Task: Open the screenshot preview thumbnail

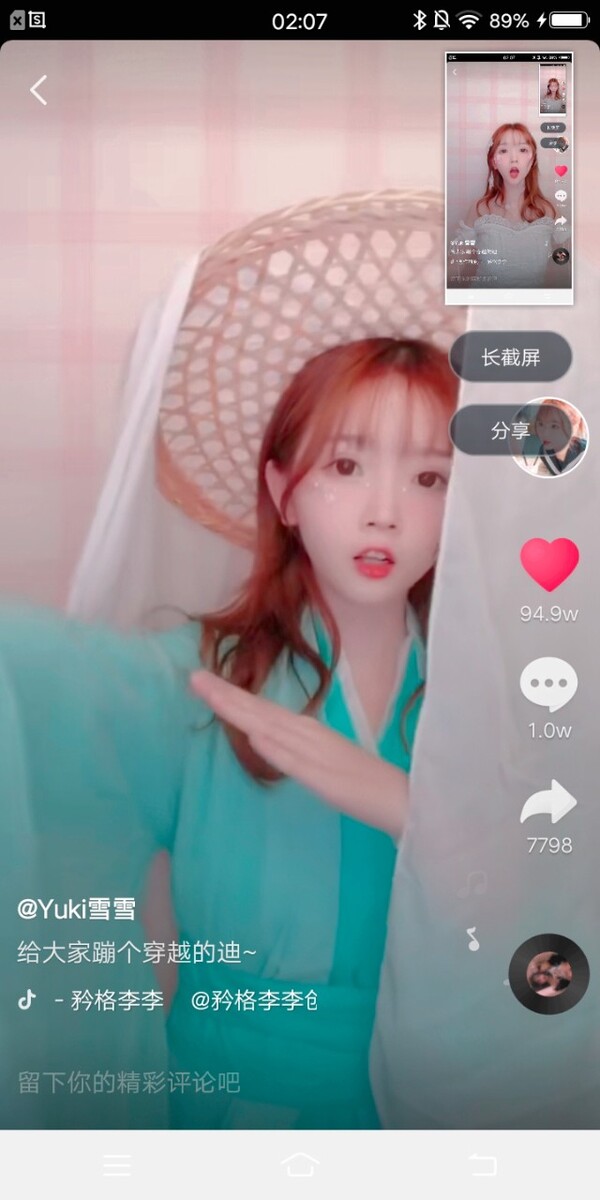Action: tap(509, 178)
